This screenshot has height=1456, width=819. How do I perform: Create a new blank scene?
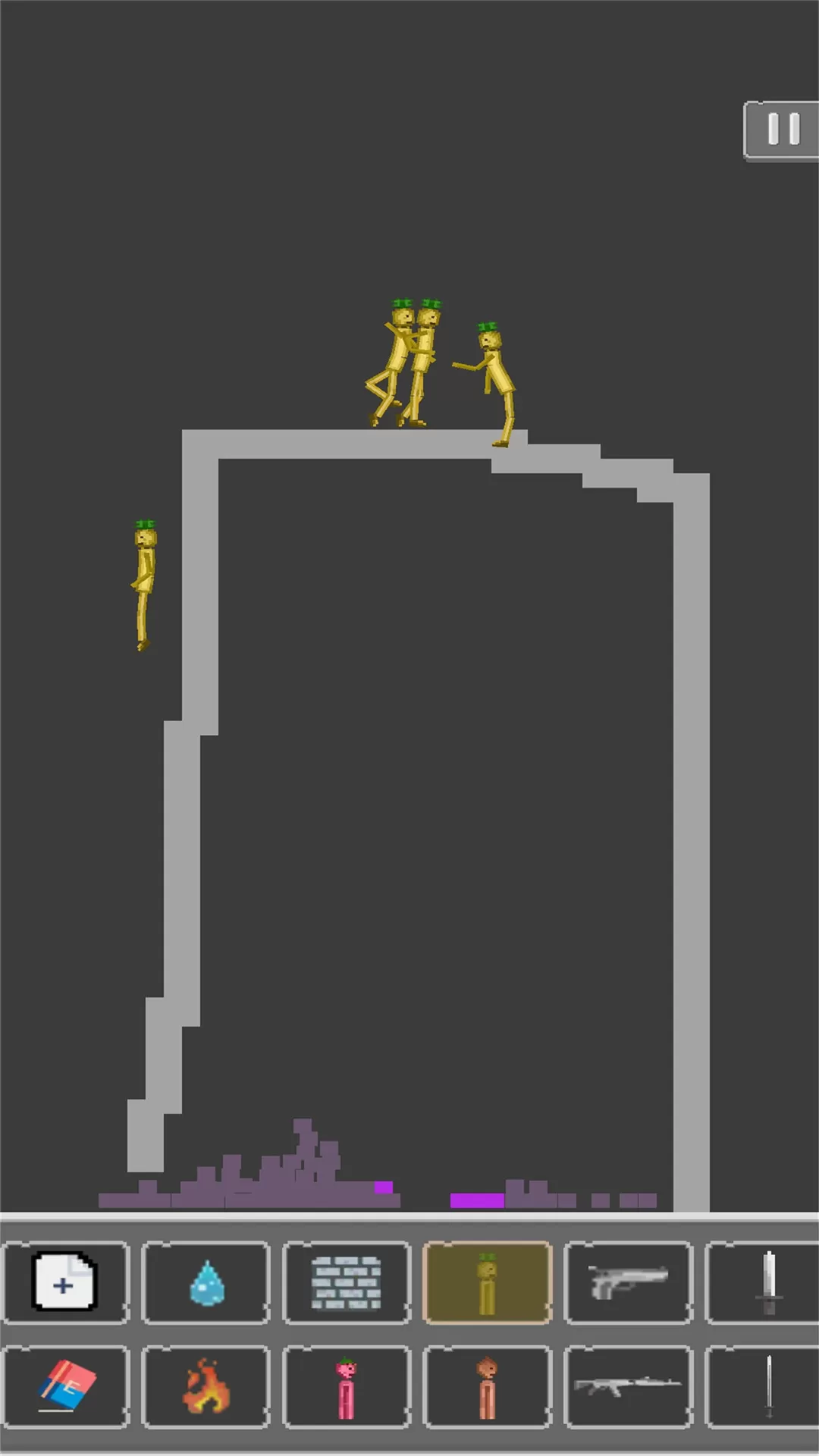pyautogui.click(x=65, y=1283)
